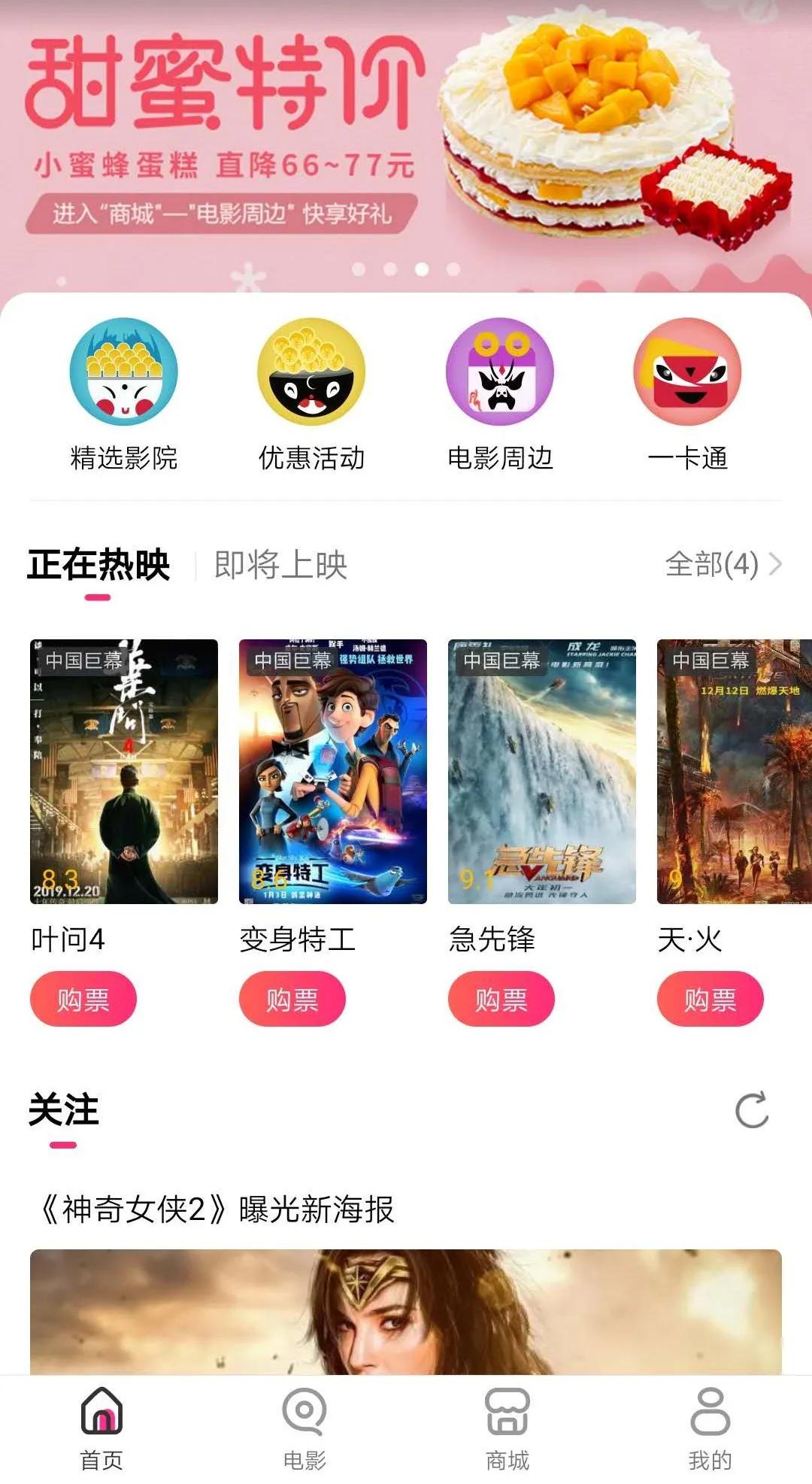Screen dimensions: 812x1484
Task: Tap 购票 under 急先锋
Action: 500,998
